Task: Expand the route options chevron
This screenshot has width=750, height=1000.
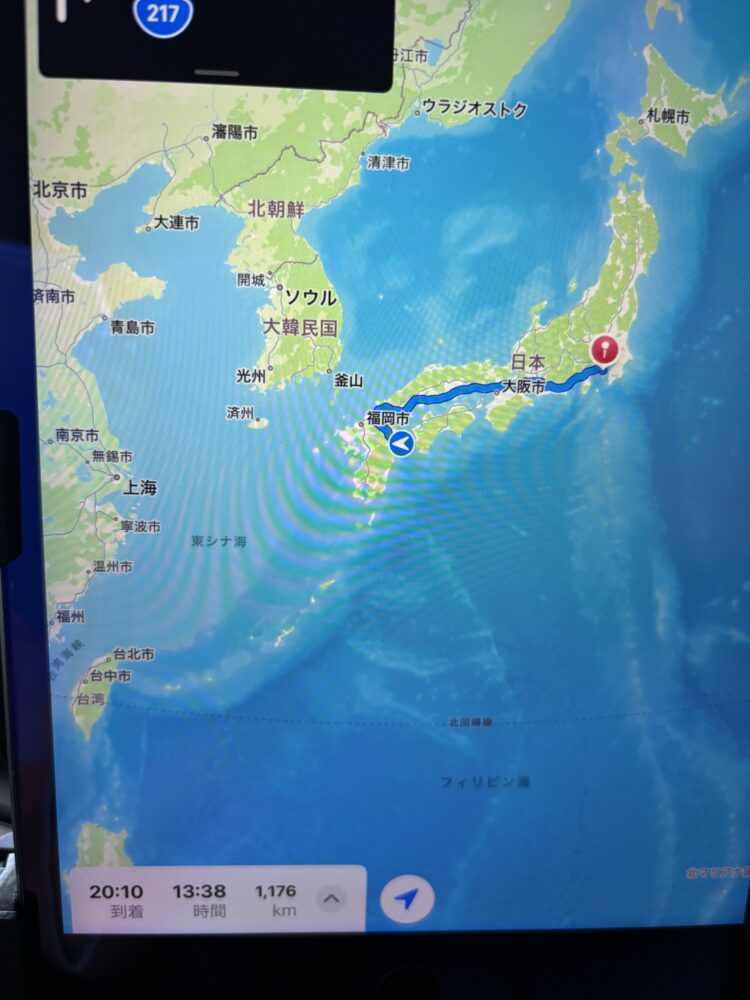Action: point(332,898)
